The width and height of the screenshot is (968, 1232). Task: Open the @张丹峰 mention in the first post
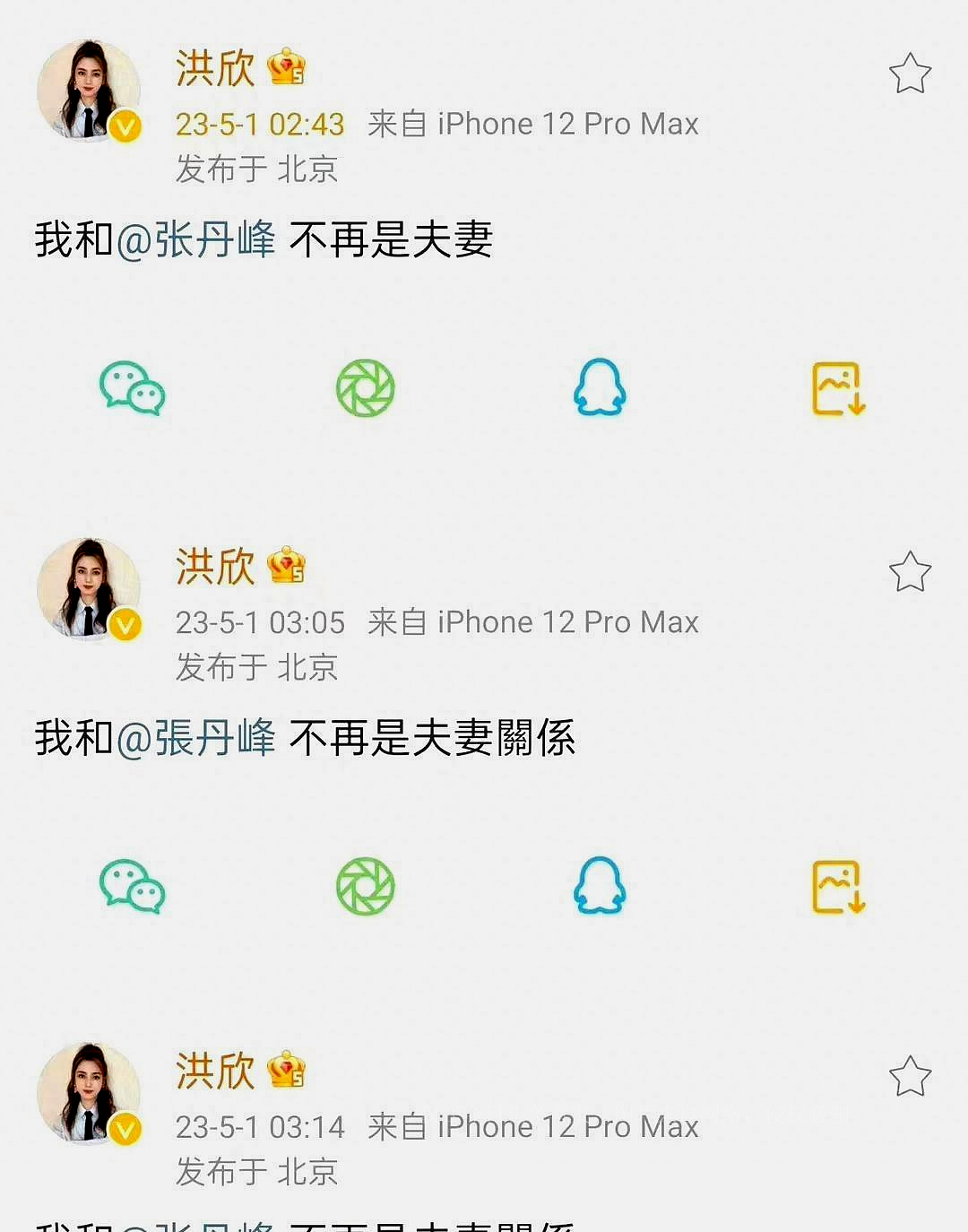(199, 239)
